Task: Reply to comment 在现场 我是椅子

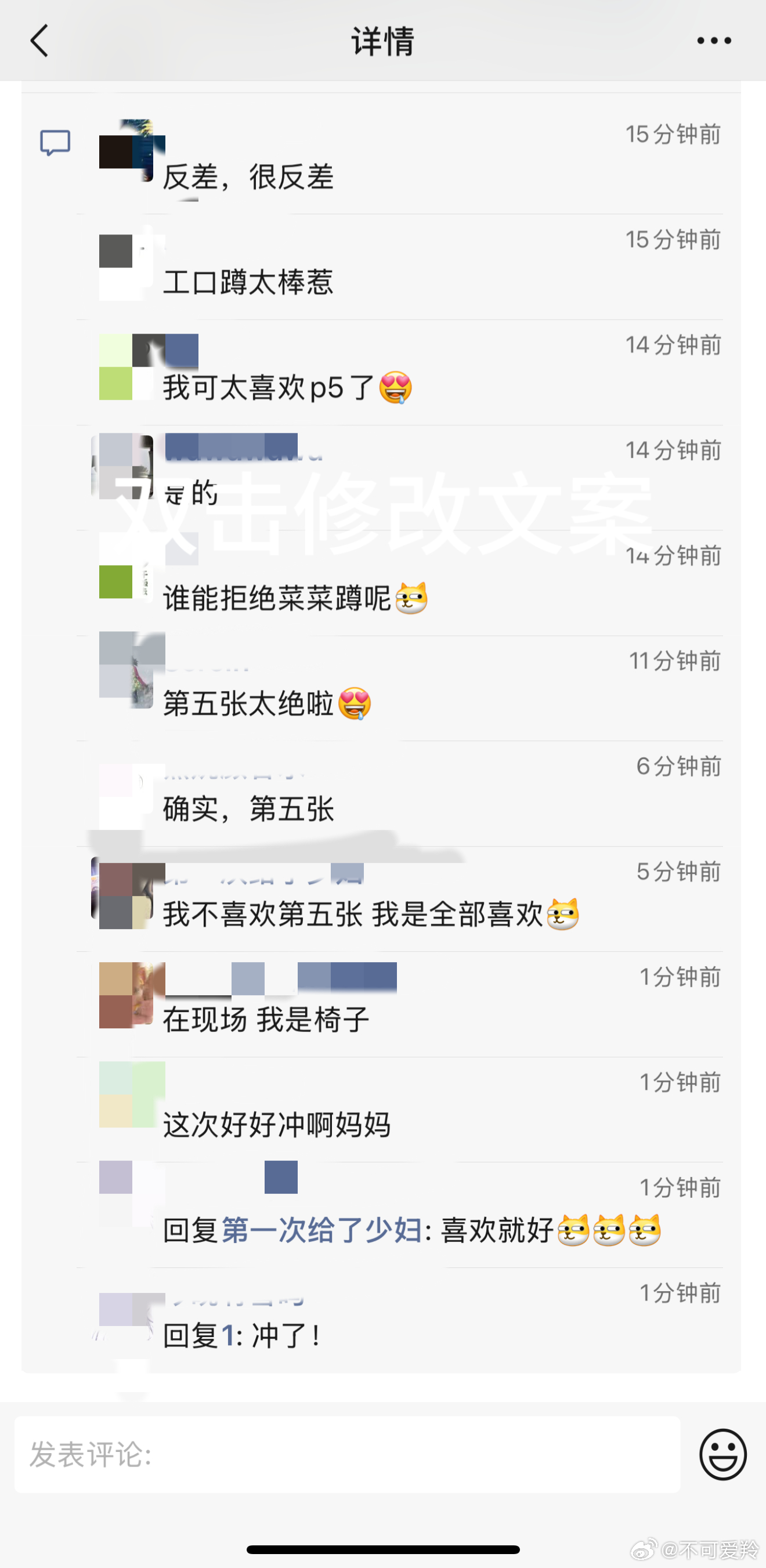Action: click(266, 1020)
